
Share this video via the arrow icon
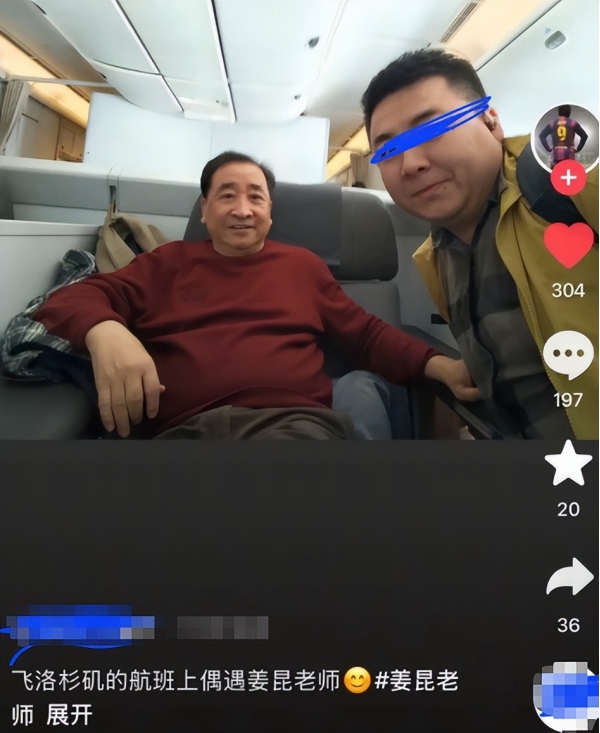[568, 578]
